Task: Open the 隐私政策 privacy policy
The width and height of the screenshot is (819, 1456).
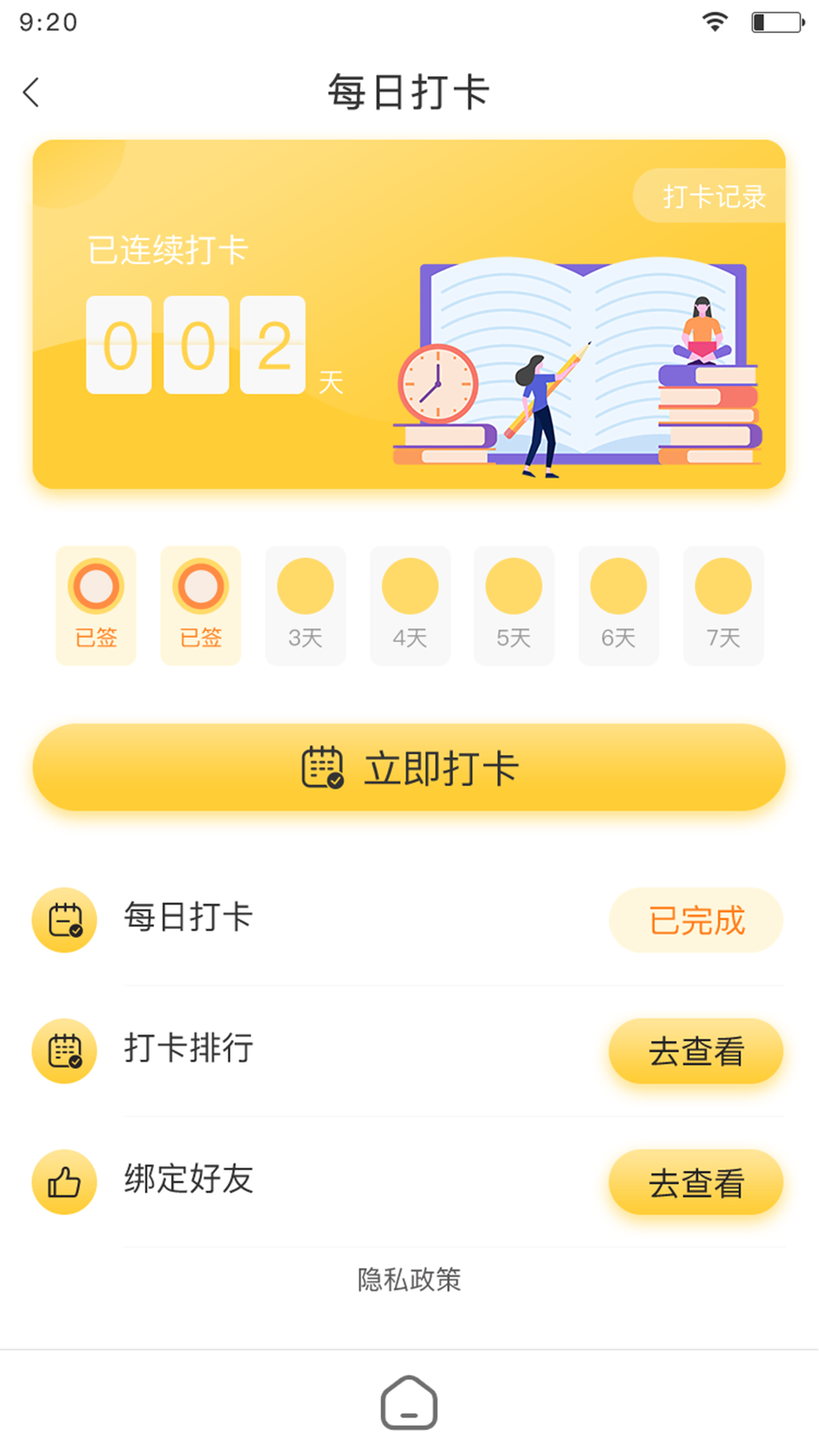Action: click(x=409, y=1279)
